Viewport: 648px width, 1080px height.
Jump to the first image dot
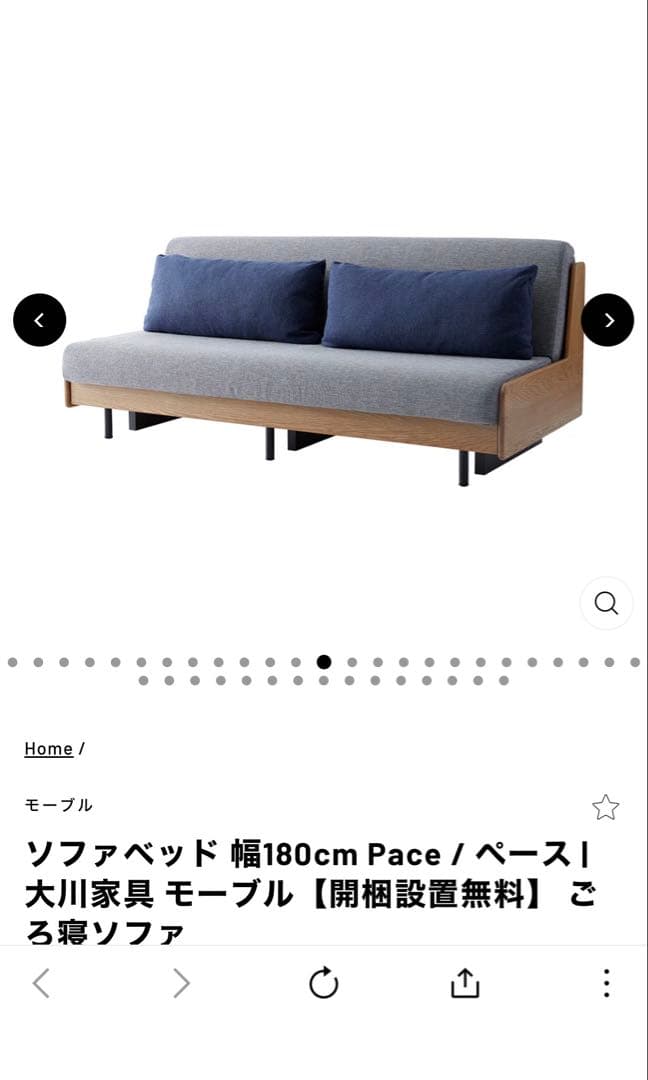click(12, 662)
